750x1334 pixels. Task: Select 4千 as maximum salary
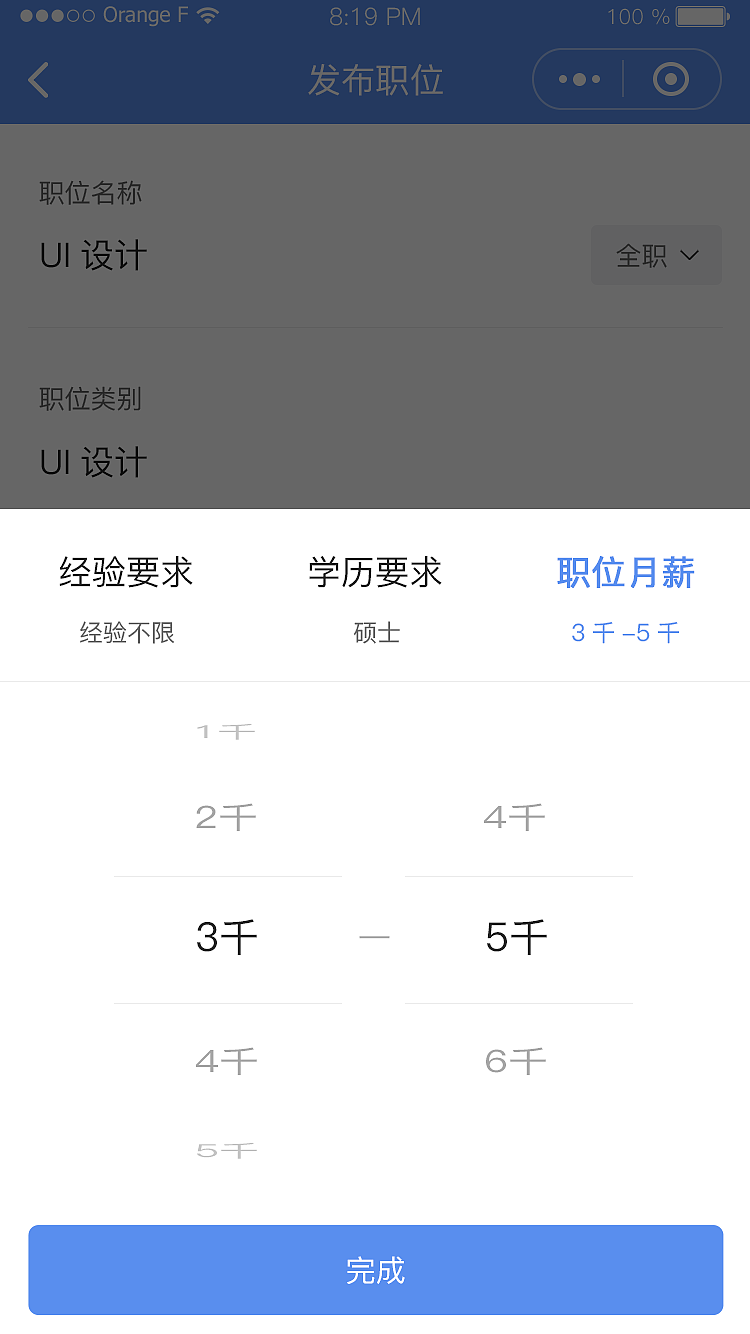pos(516,817)
